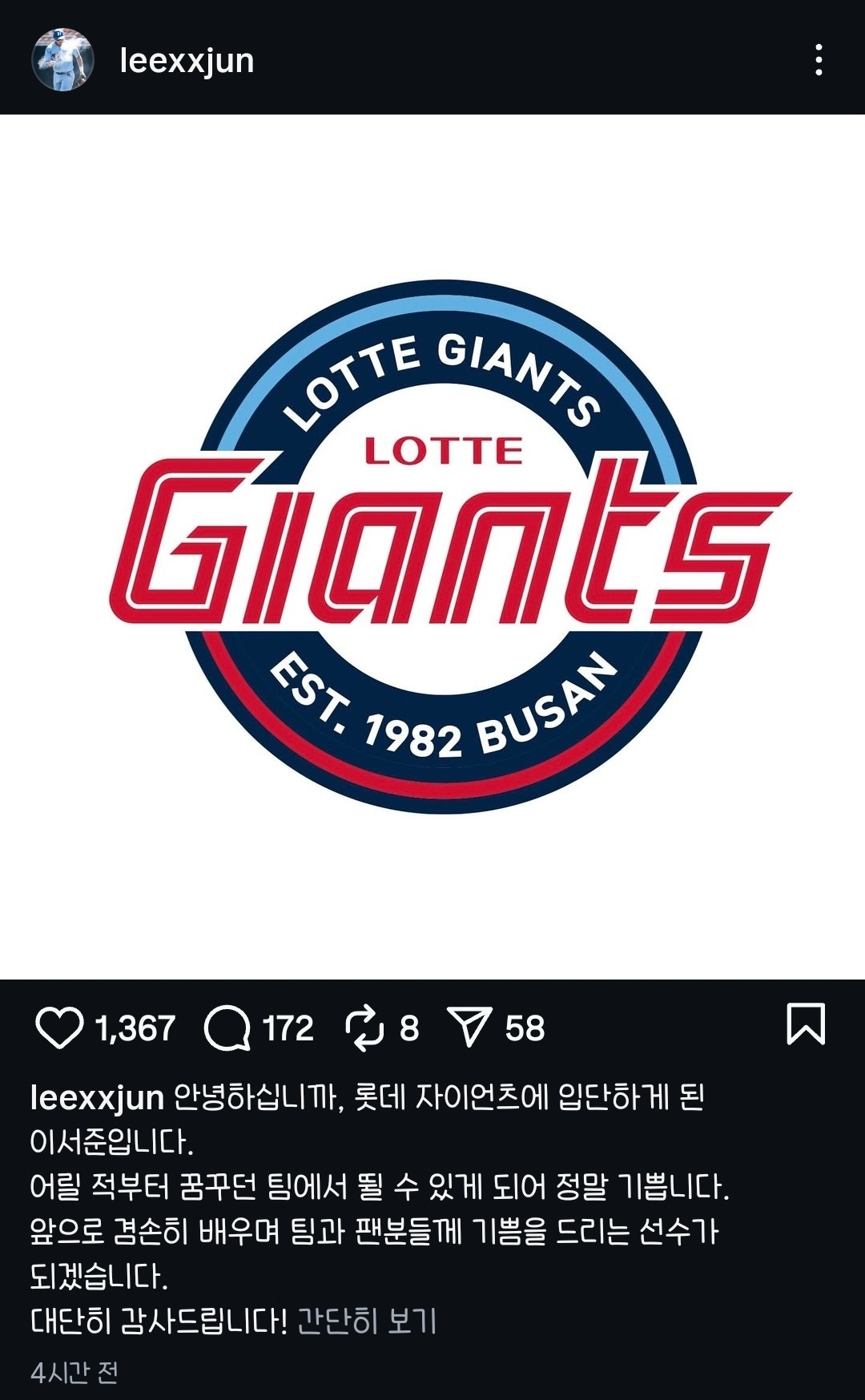
Task: Share the post via paper plane icon
Action: click(469, 1027)
